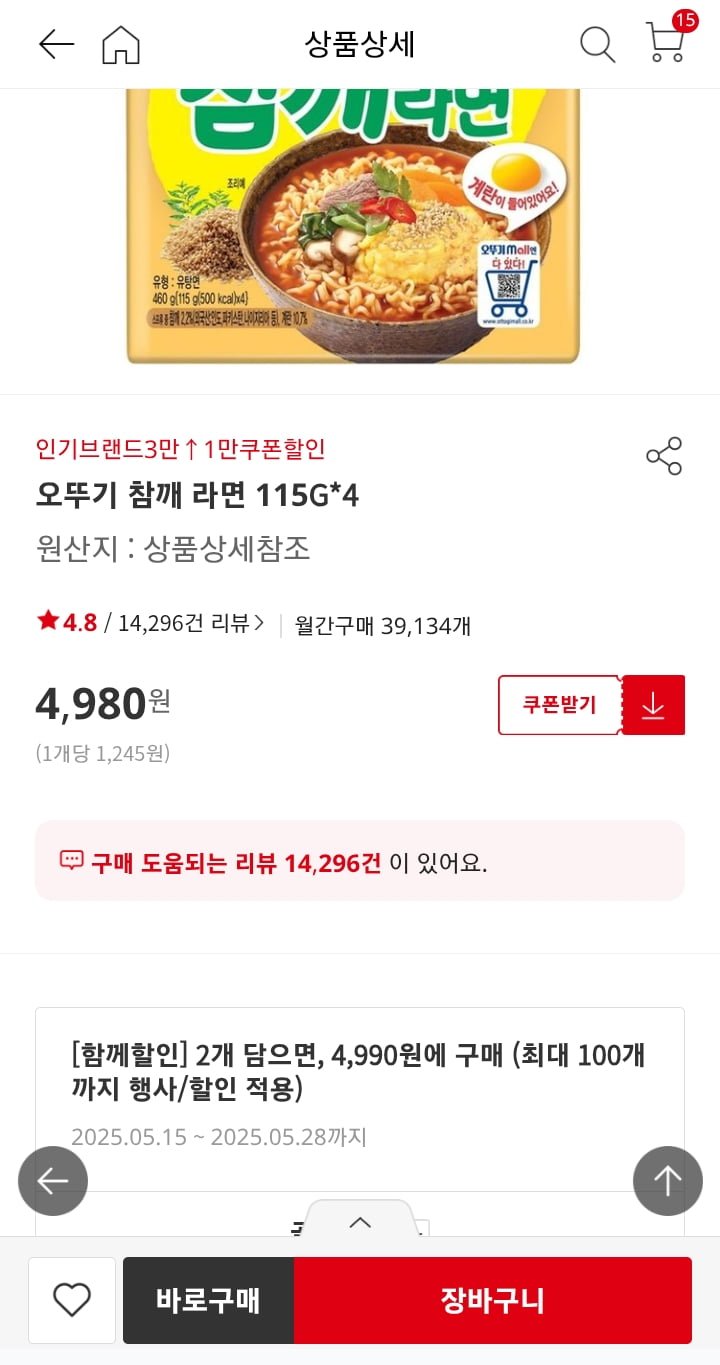This screenshot has height=1365, width=720.
Task: Go back using the top arrow
Action: coord(56,44)
